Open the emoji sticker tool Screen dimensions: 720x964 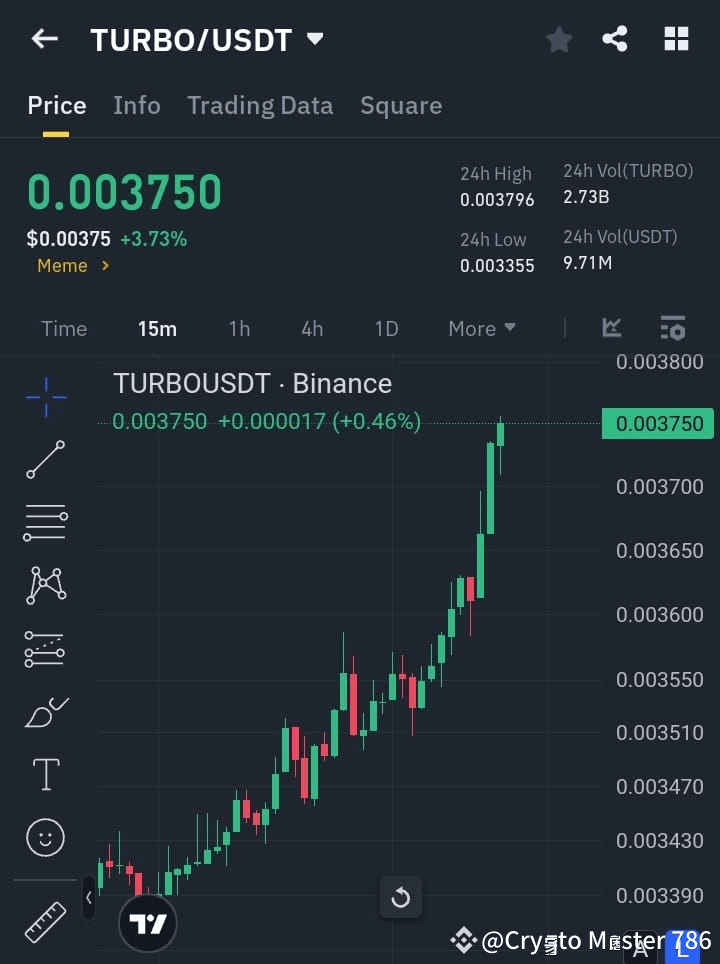45,837
